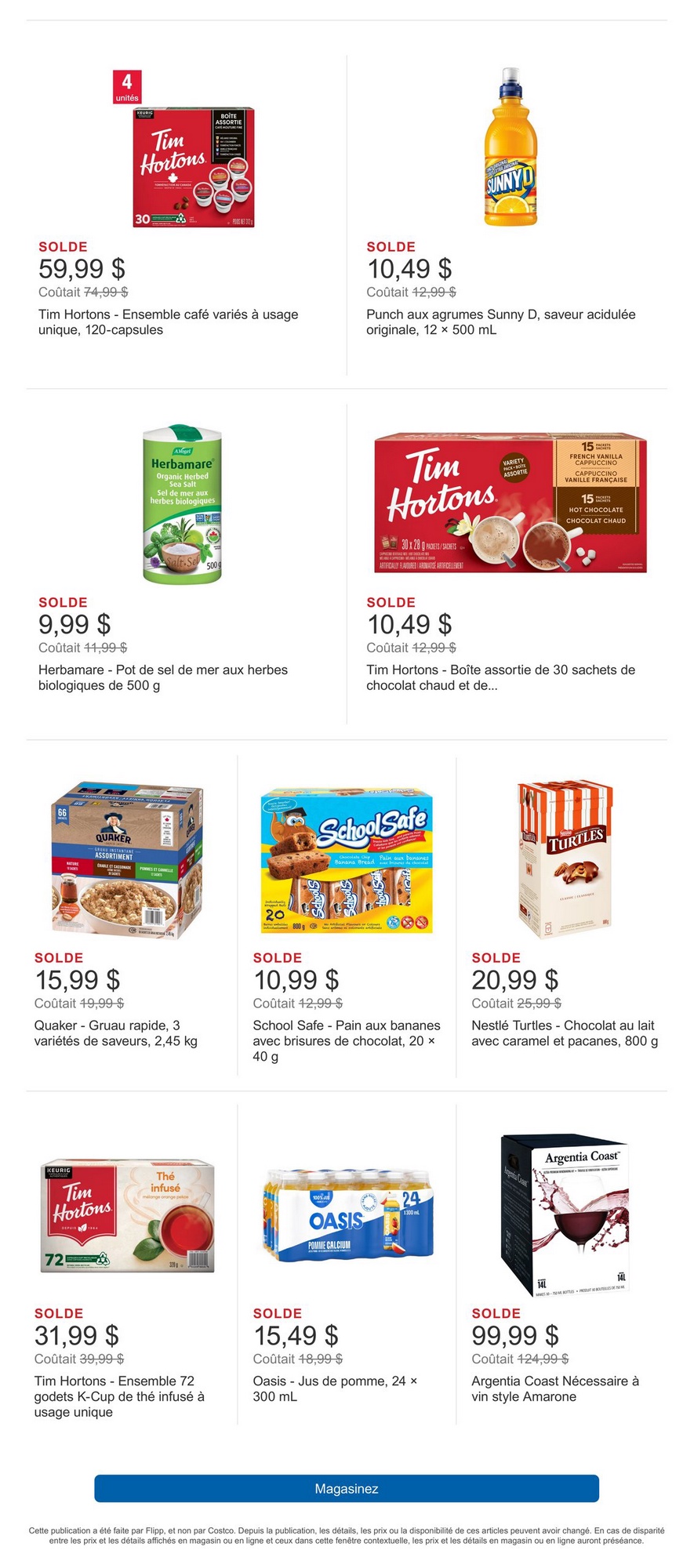
Task: Select Tim Hortons hot chocolate sachets box
Action: pyautogui.click(x=510, y=502)
